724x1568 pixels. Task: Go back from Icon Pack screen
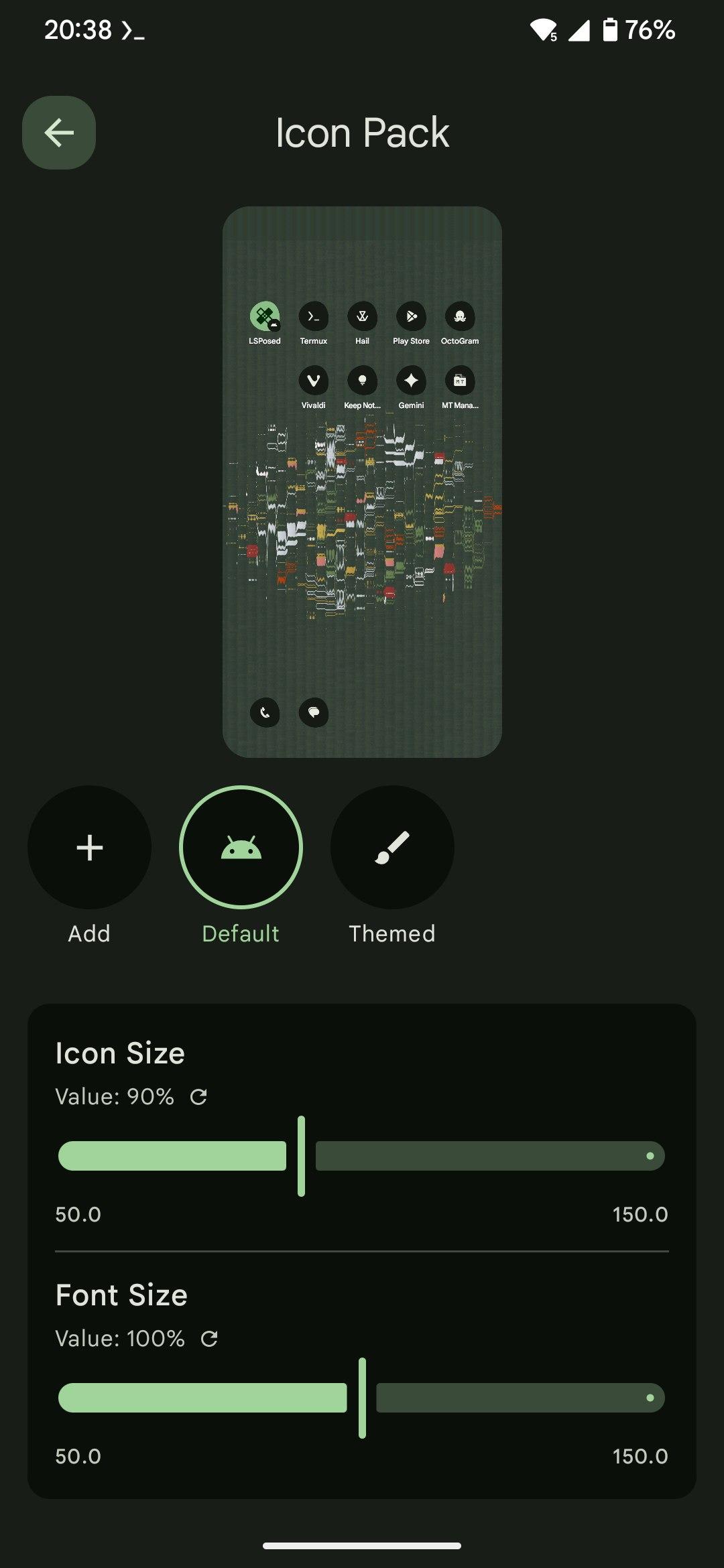(59, 133)
